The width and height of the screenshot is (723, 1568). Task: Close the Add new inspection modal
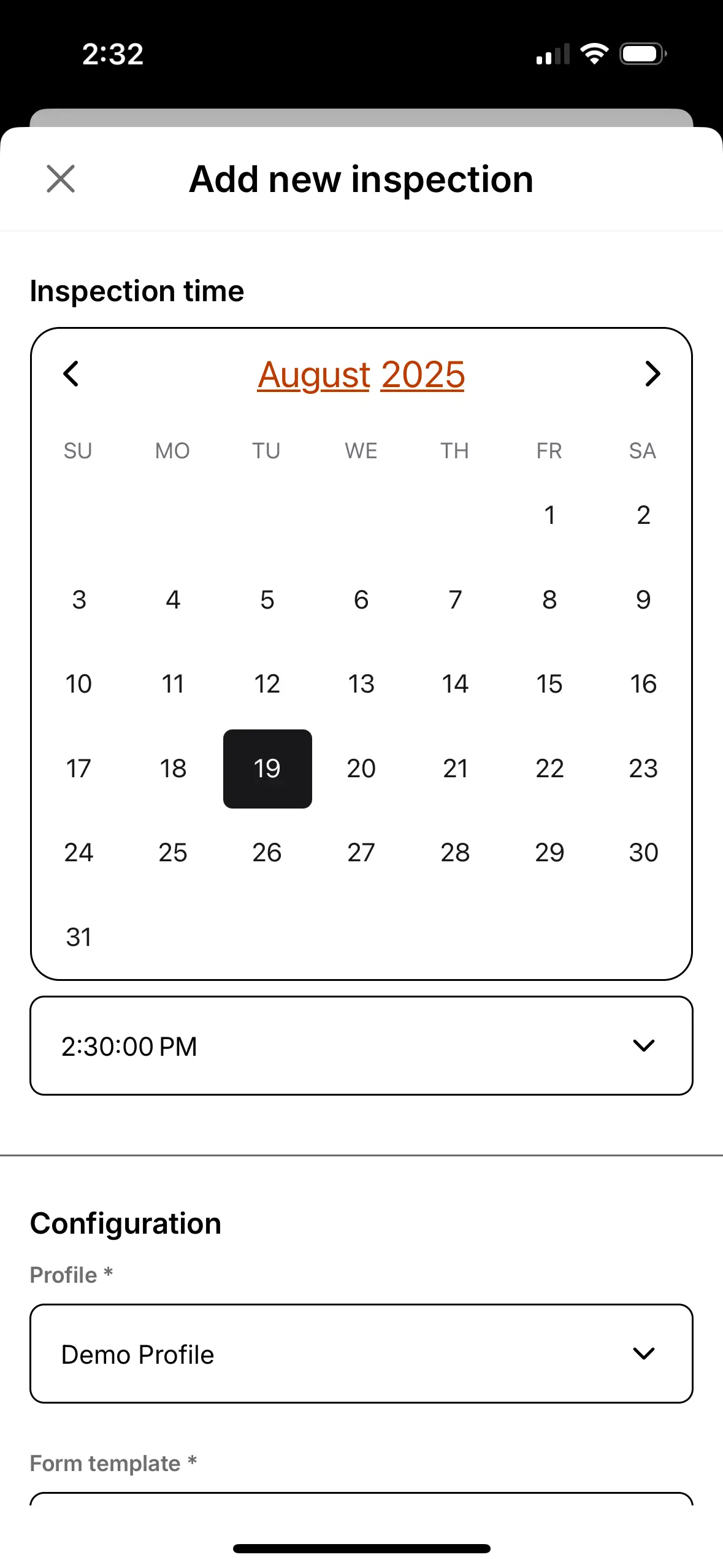pyautogui.click(x=59, y=179)
